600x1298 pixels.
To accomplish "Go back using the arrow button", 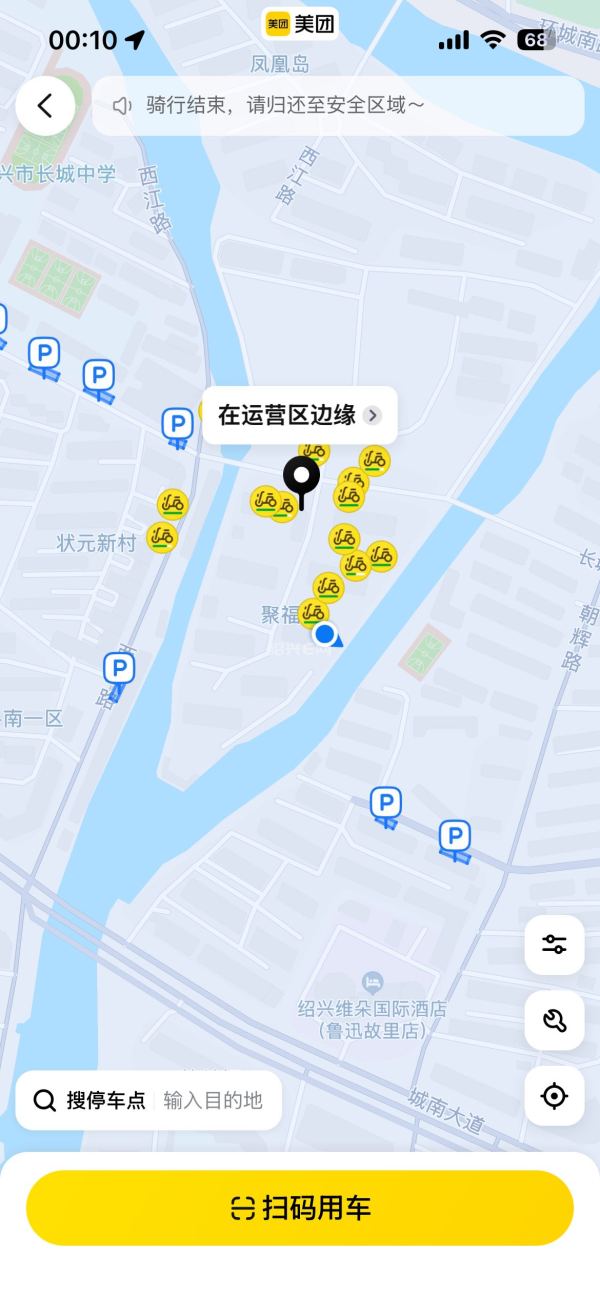I will pos(45,105).
